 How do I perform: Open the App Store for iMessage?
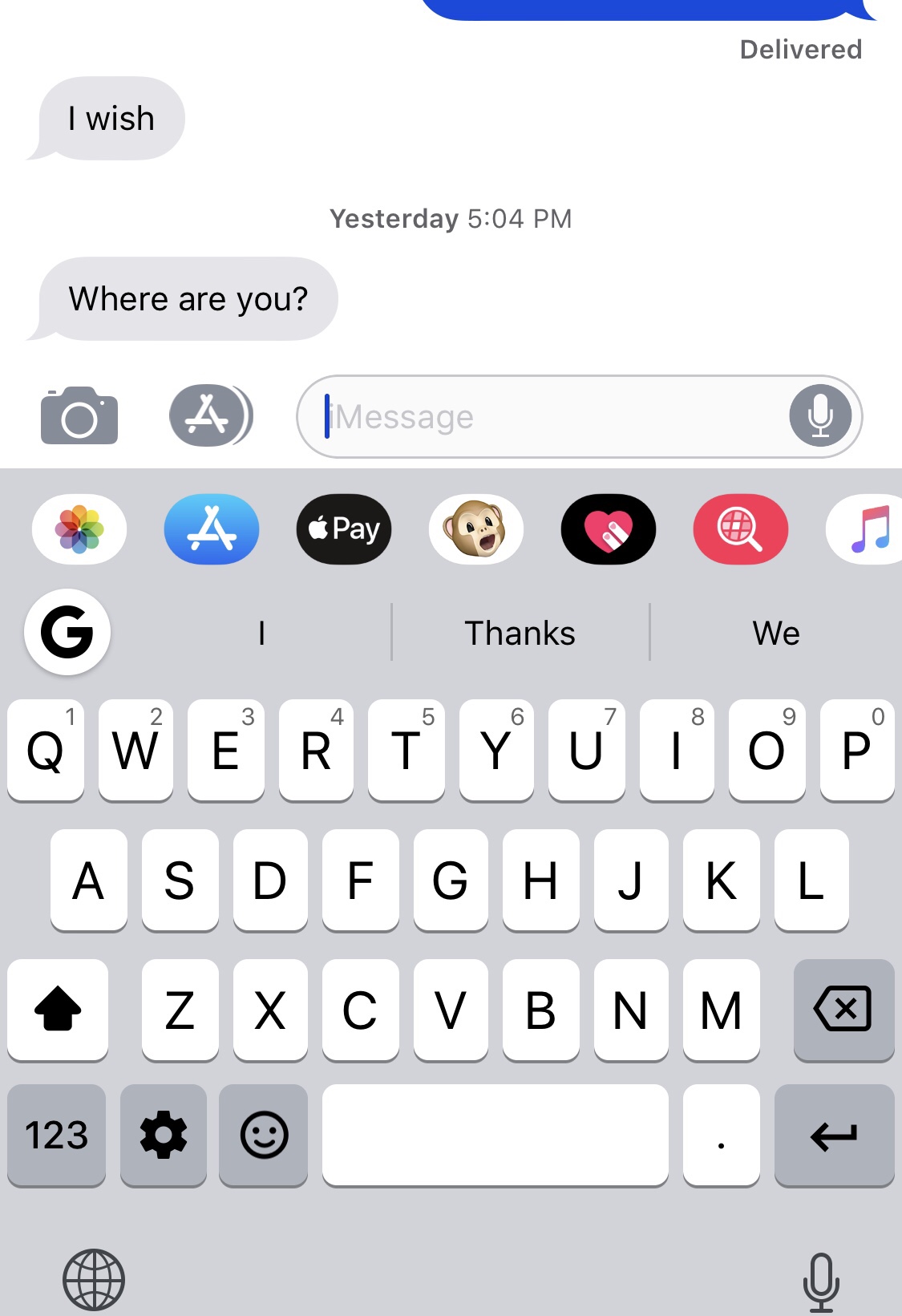tap(212, 529)
